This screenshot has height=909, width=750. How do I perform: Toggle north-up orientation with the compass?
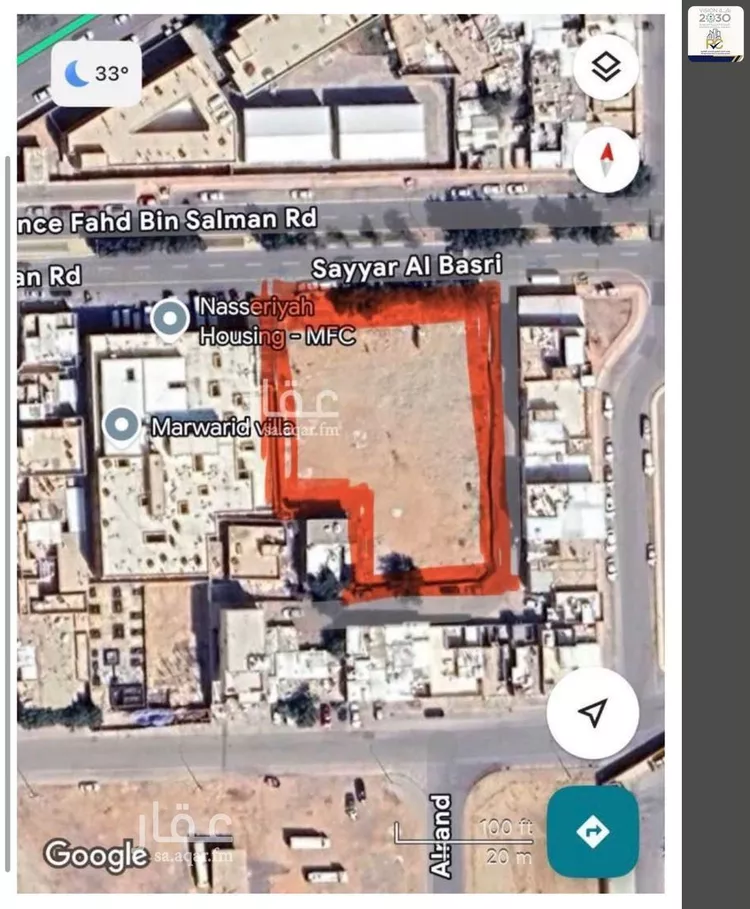[607, 161]
